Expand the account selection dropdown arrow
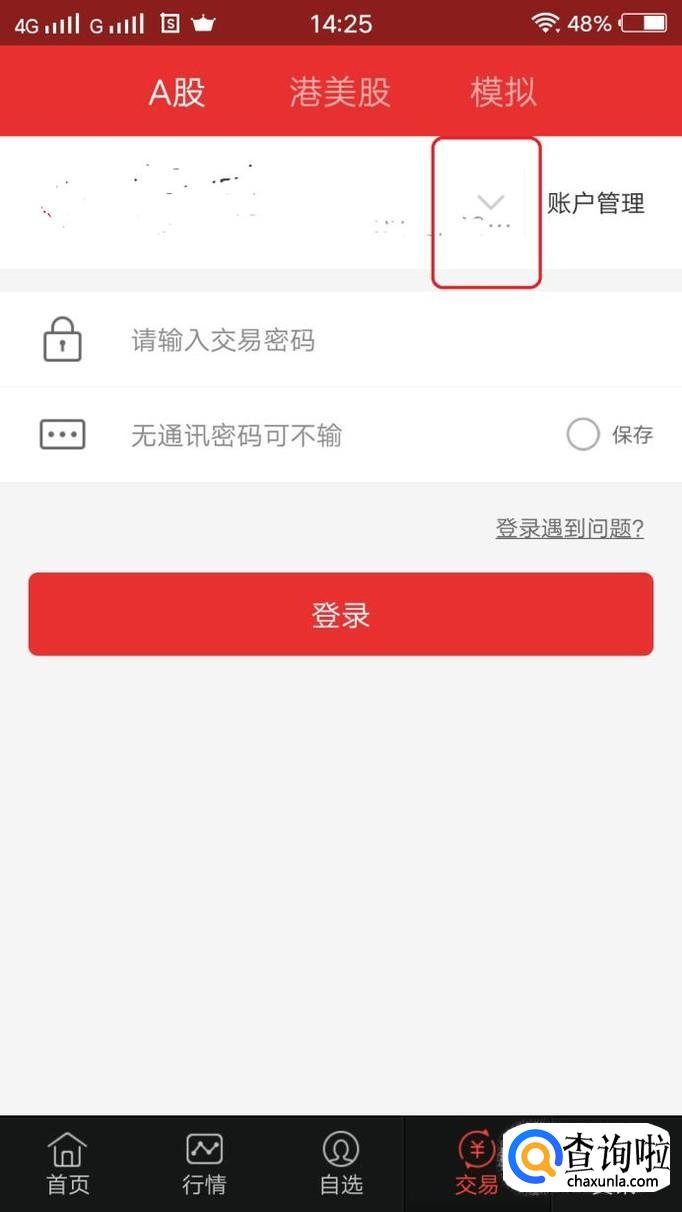682x1212 pixels. click(489, 204)
